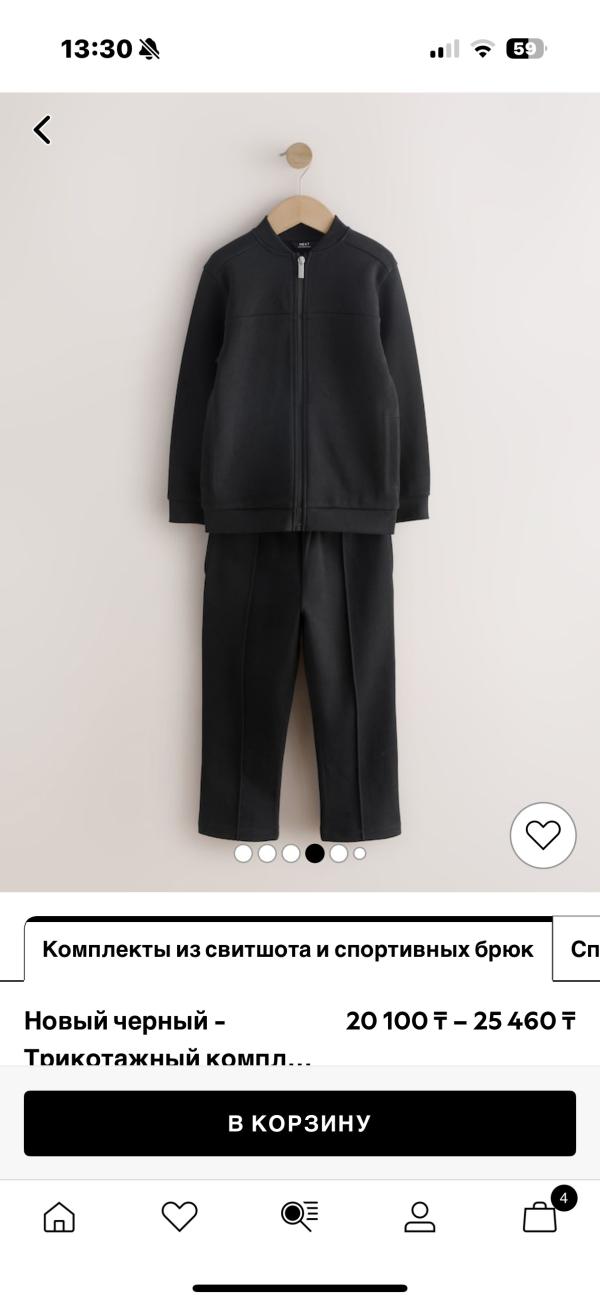Jump to the first product photo dot
Viewport: 600px width, 1303px height.
(243, 853)
